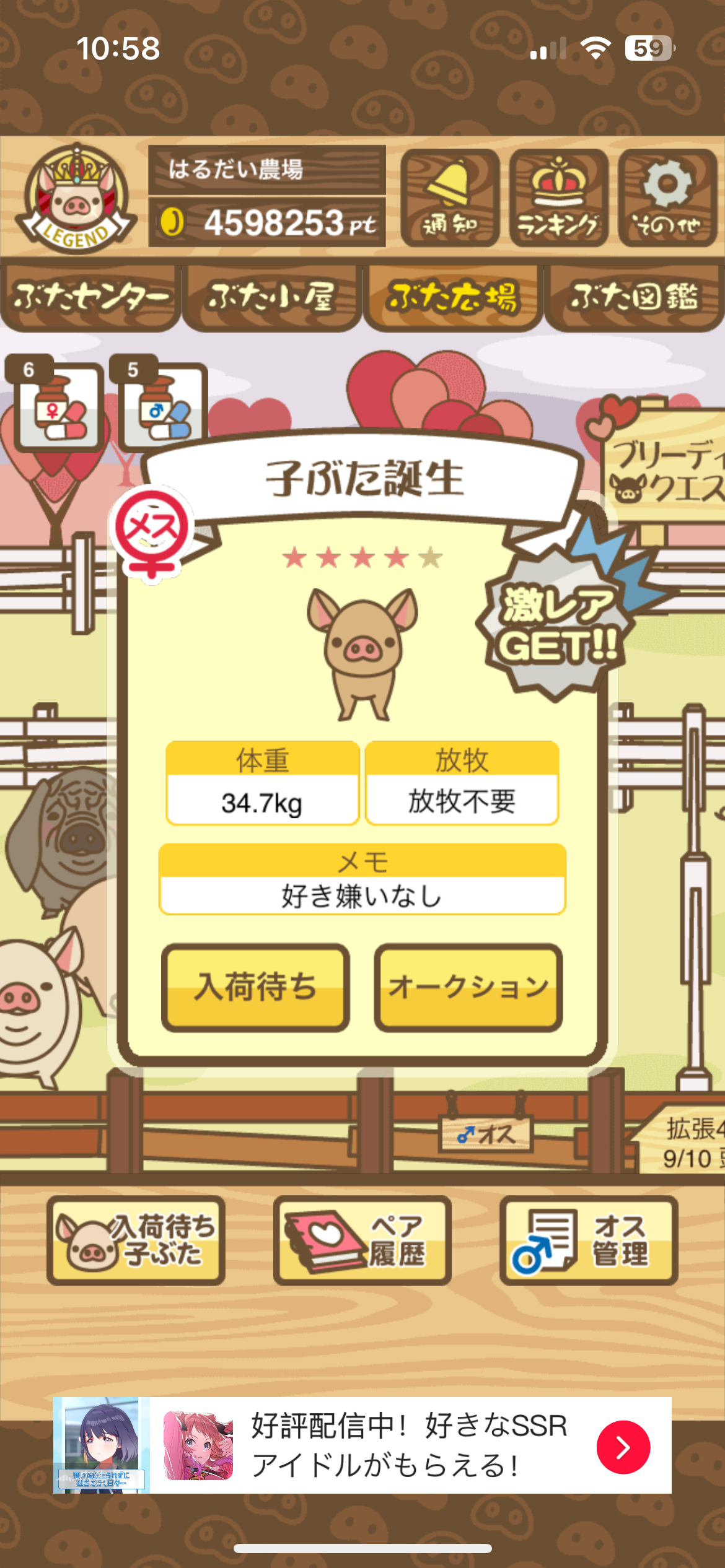Screen dimensions: 725x1568
Task: Open オス管理 male management
Action: [x=588, y=1240]
